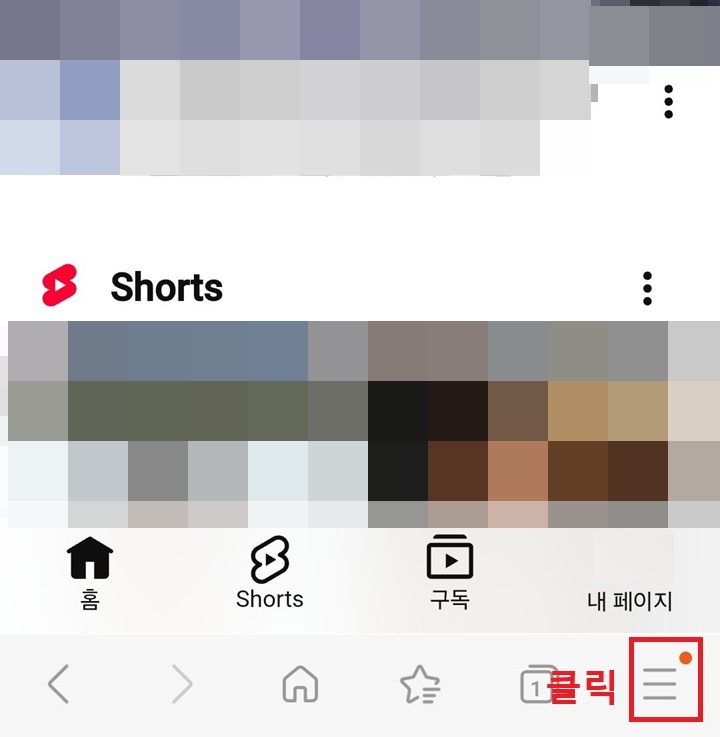Open bookmarks with the star icon

point(420,686)
